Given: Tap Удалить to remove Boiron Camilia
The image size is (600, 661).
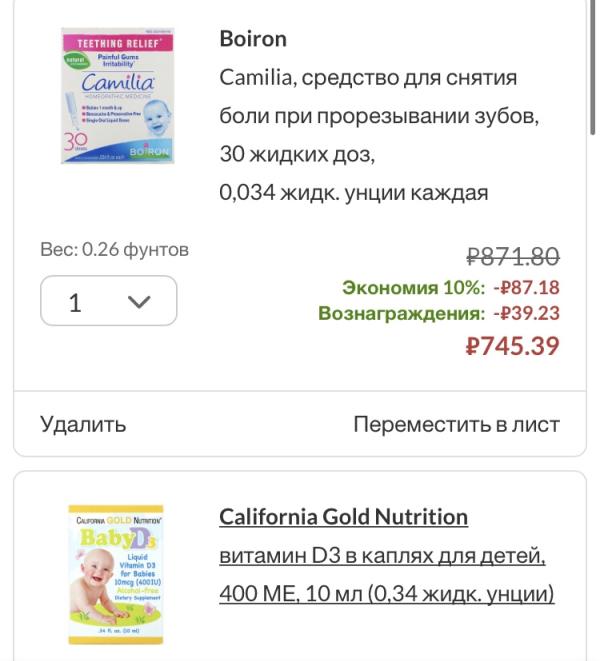Looking at the screenshot, I should tap(83, 424).
